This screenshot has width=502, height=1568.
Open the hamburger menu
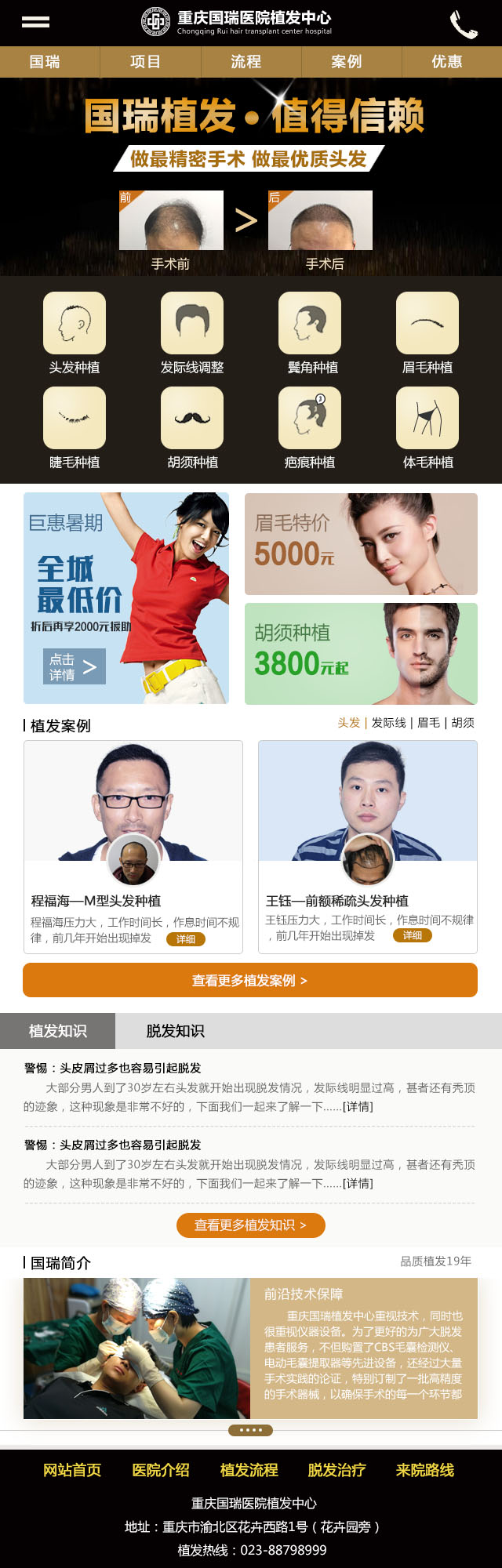pyautogui.click(x=35, y=22)
